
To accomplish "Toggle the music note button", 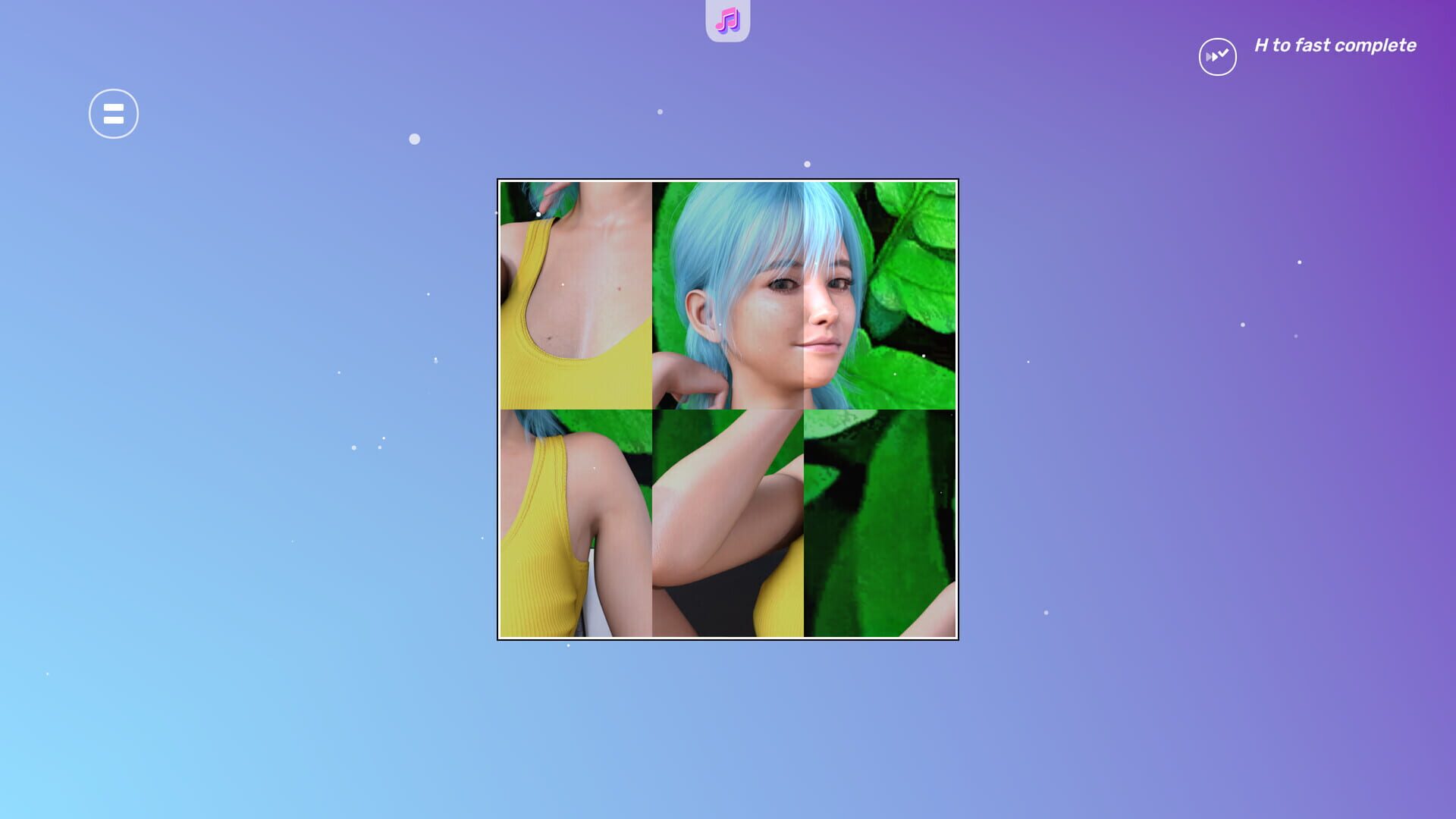I will [x=727, y=20].
